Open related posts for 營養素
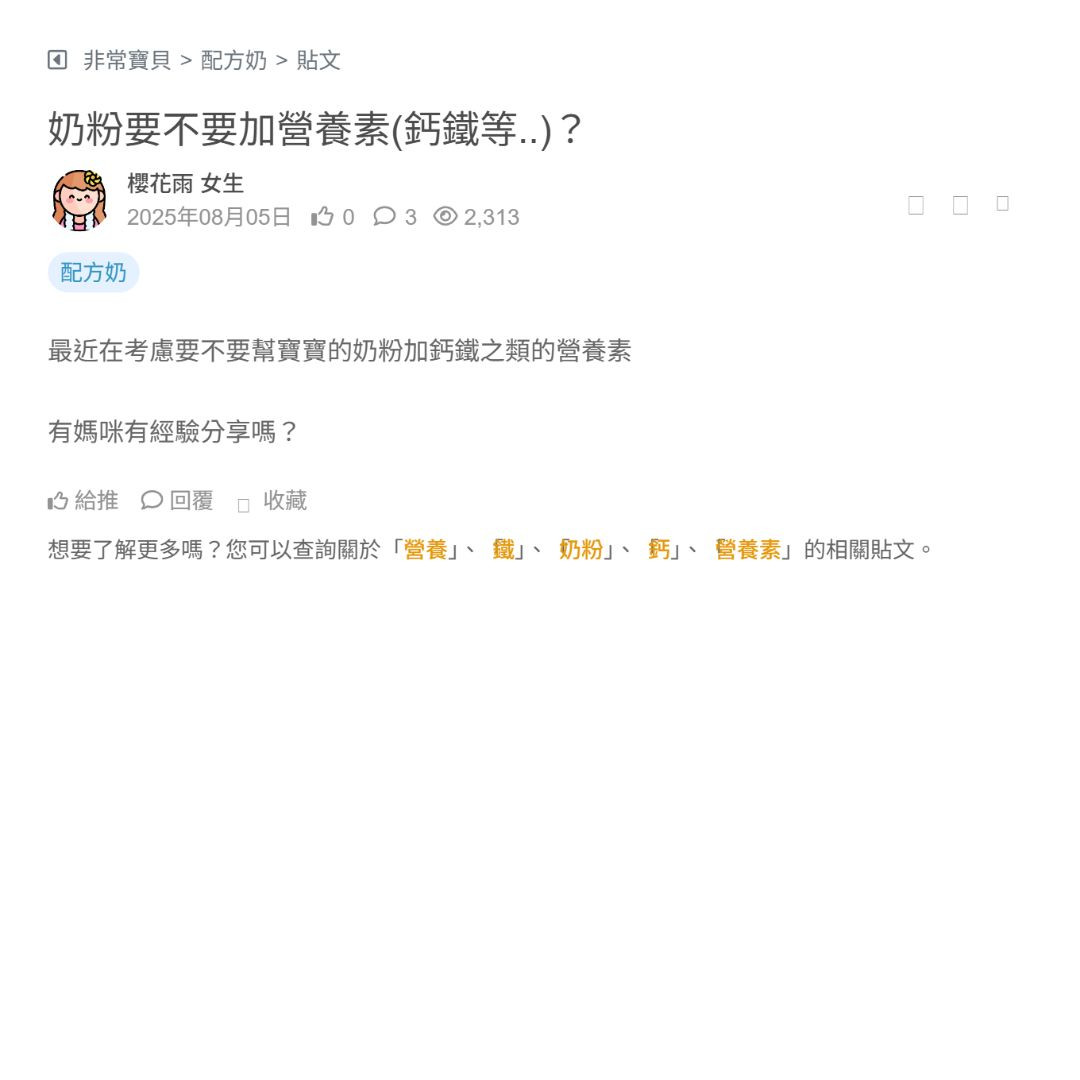Image resolution: width=1080 pixels, height=1080 pixels. click(x=748, y=550)
